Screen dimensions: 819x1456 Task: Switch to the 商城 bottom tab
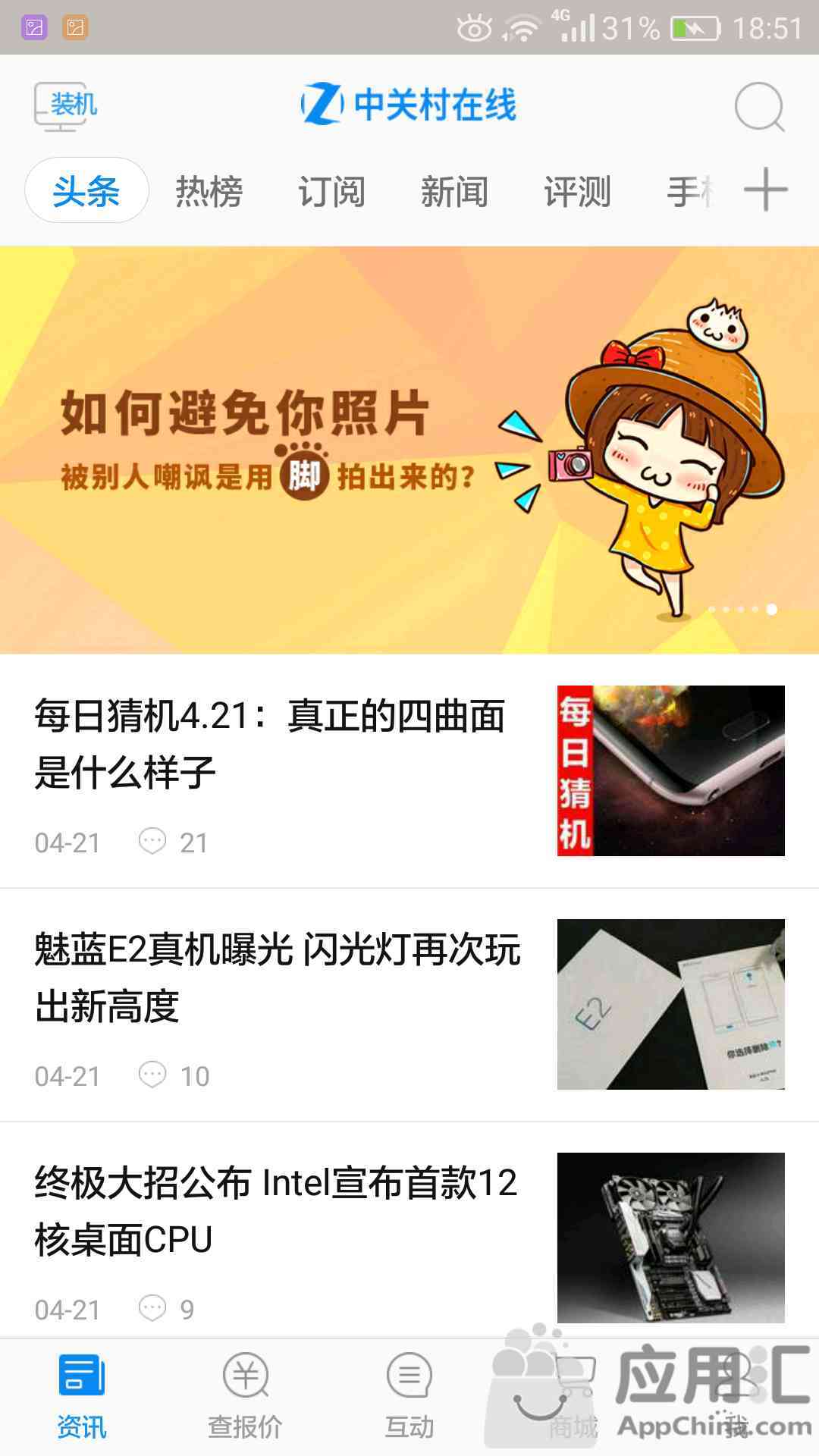click(573, 1397)
